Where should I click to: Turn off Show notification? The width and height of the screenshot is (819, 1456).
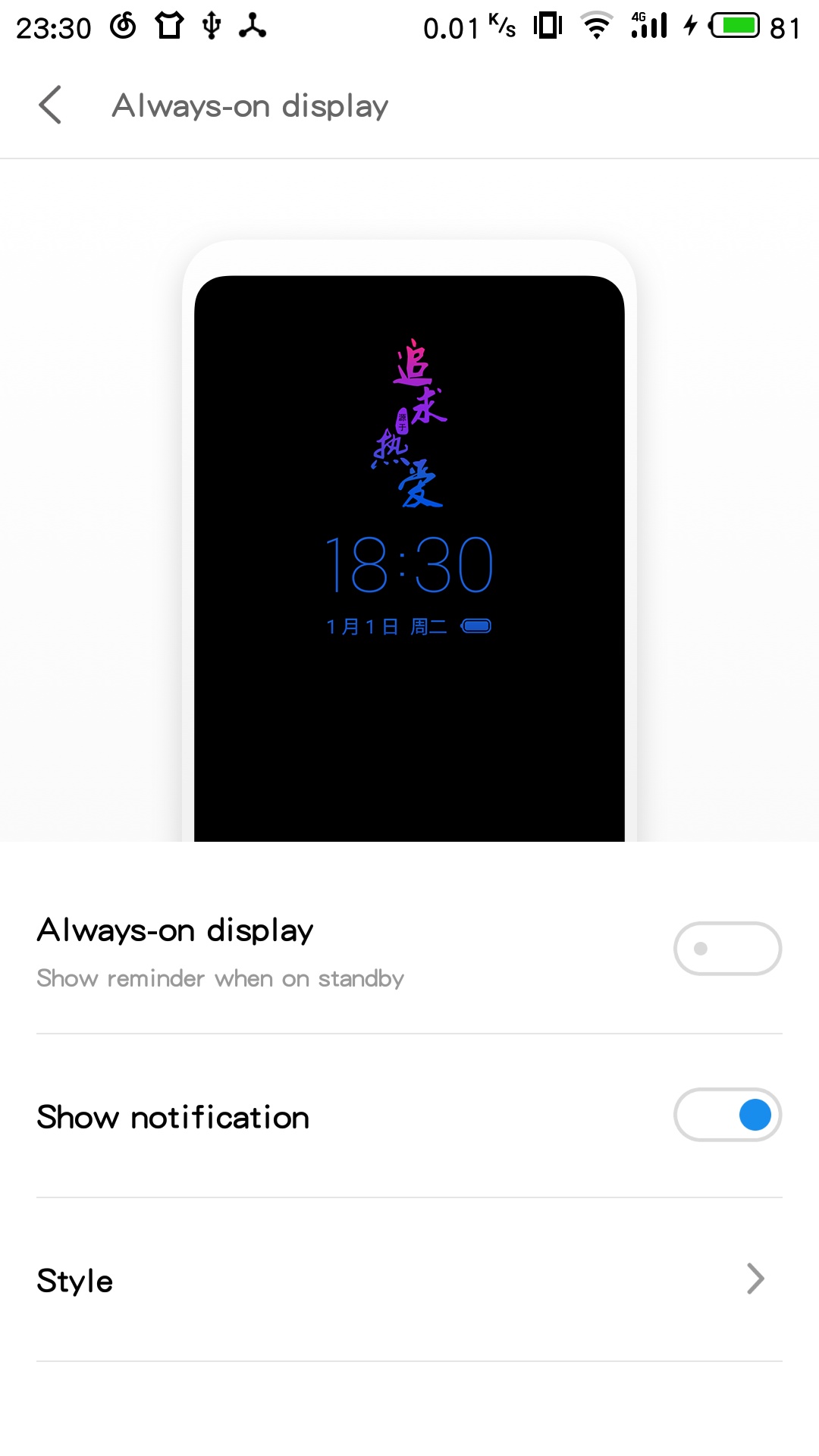(727, 1115)
